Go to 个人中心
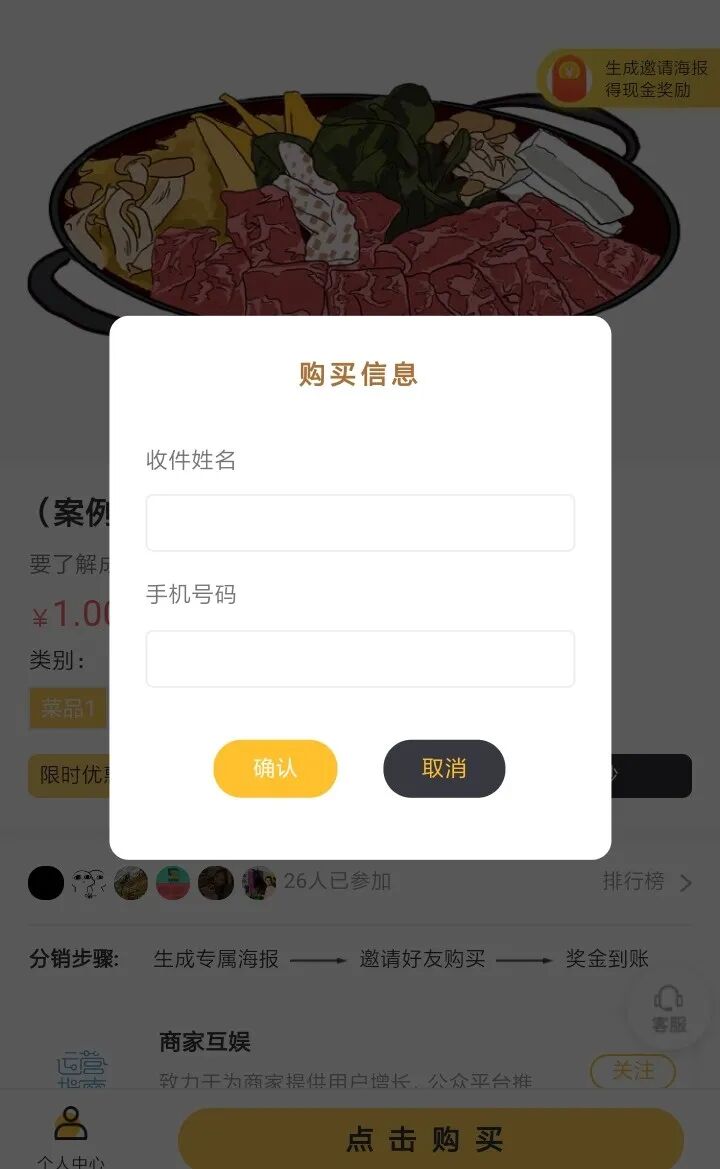The width and height of the screenshot is (720, 1169). pyautogui.click(x=71, y=1135)
